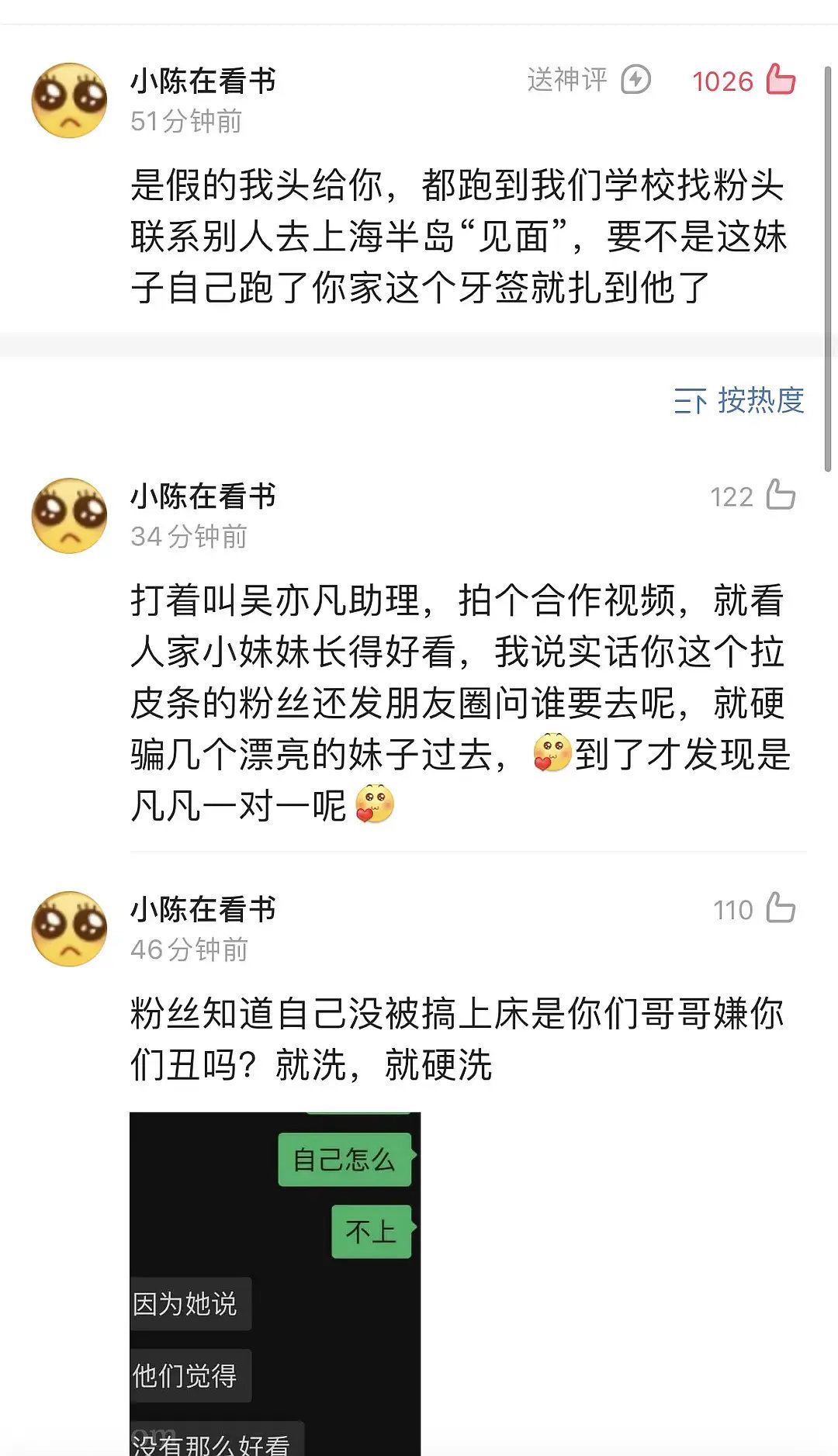Like the reply posted 34分钟前
Image resolution: width=838 pixels, height=1456 pixels.
[x=780, y=495]
